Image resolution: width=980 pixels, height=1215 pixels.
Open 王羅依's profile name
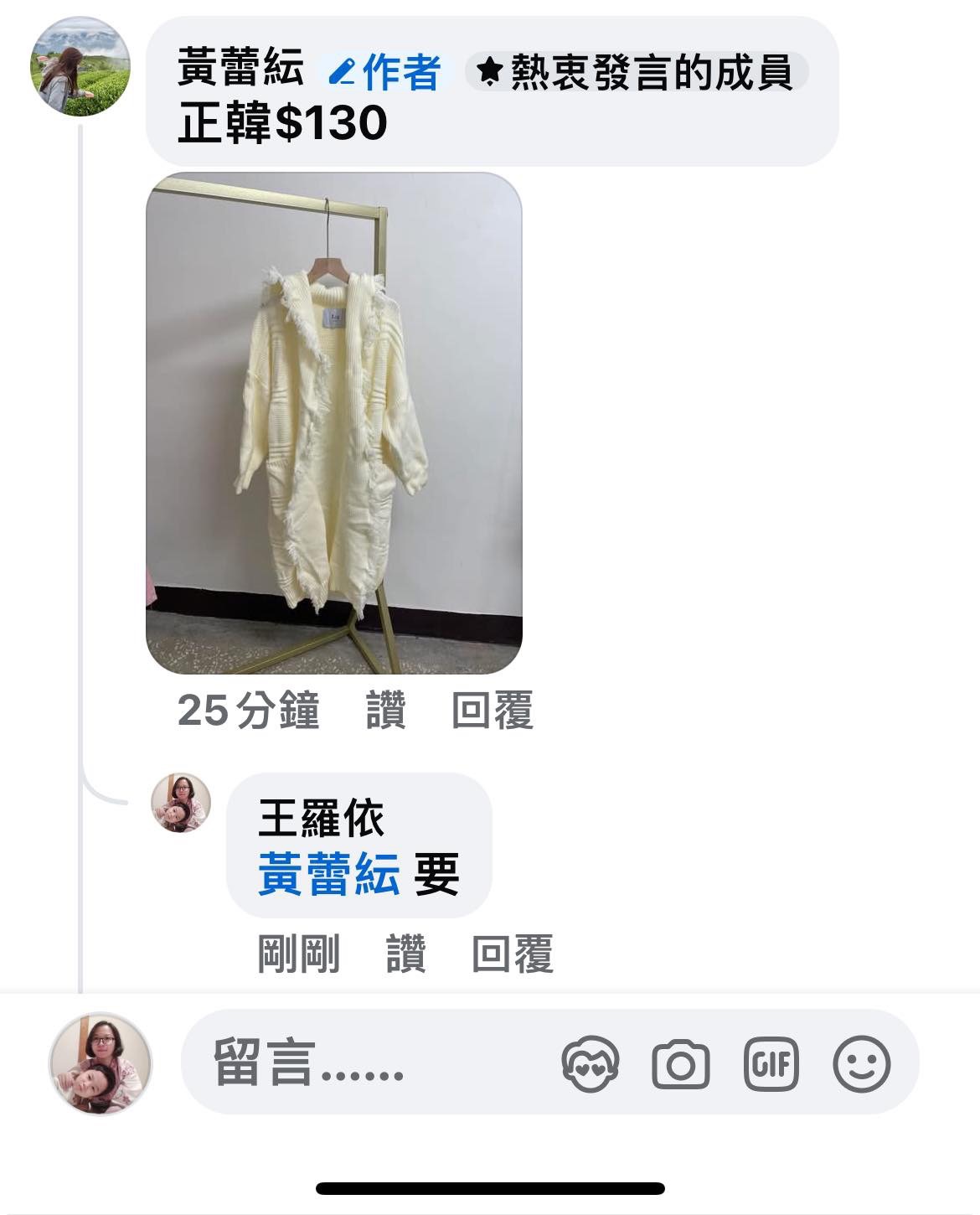click(321, 818)
